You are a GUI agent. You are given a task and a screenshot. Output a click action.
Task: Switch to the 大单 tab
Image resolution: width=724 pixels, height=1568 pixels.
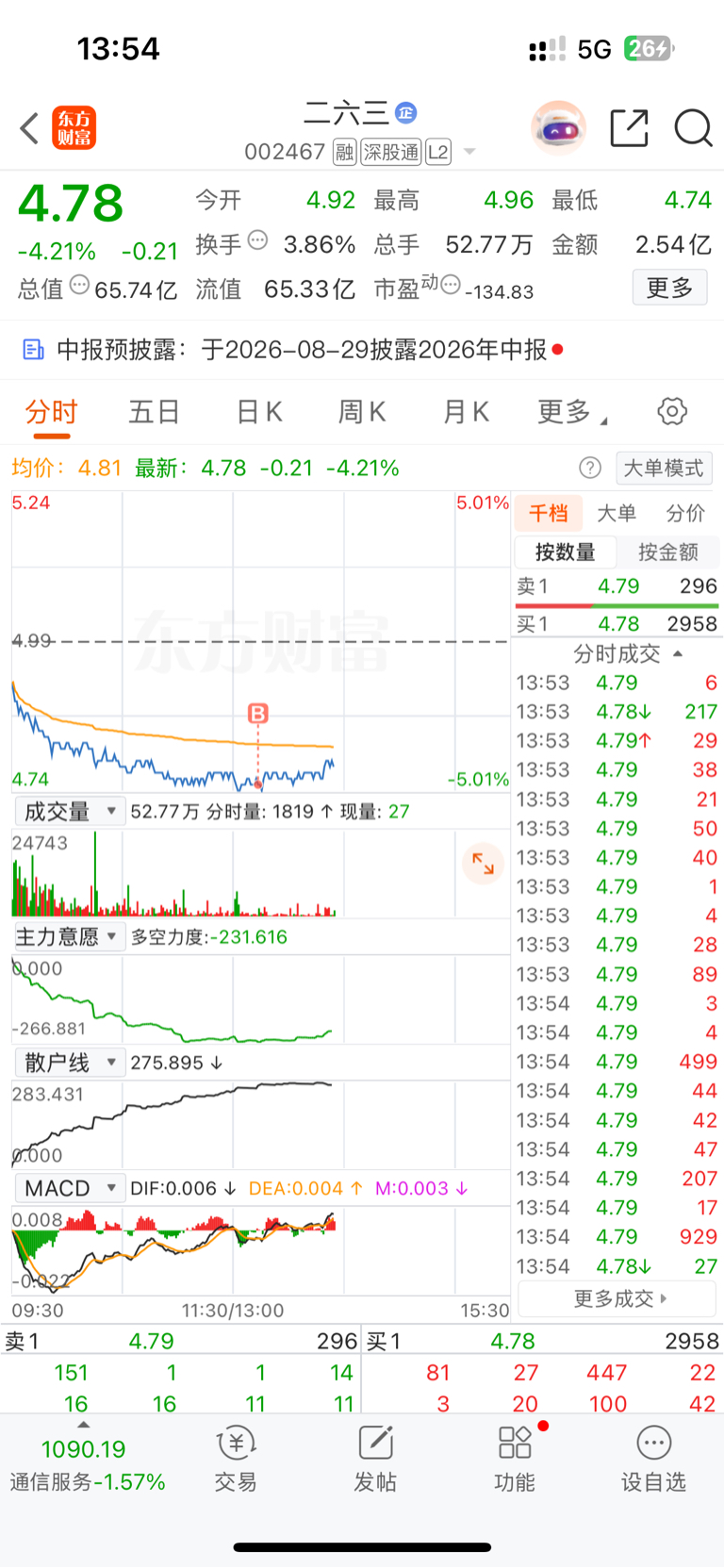pos(617,513)
